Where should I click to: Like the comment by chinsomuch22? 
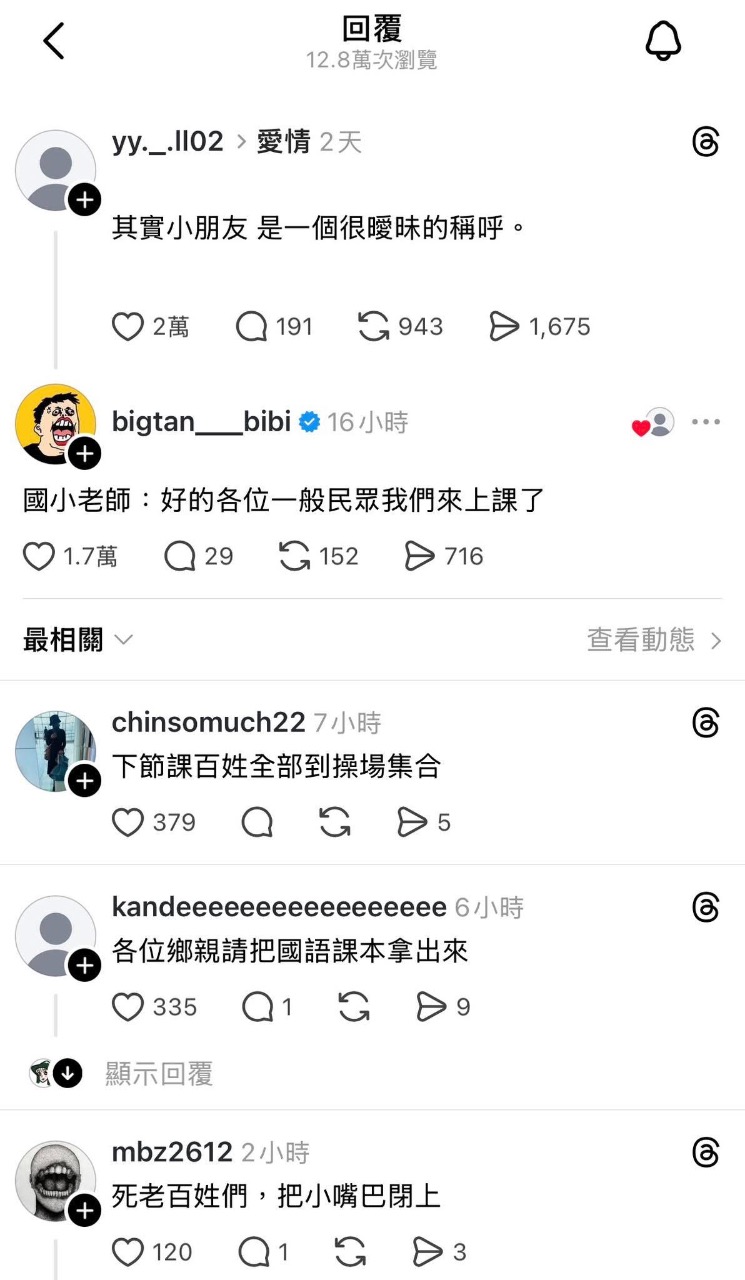pyautogui.click(x=128, y=822)
